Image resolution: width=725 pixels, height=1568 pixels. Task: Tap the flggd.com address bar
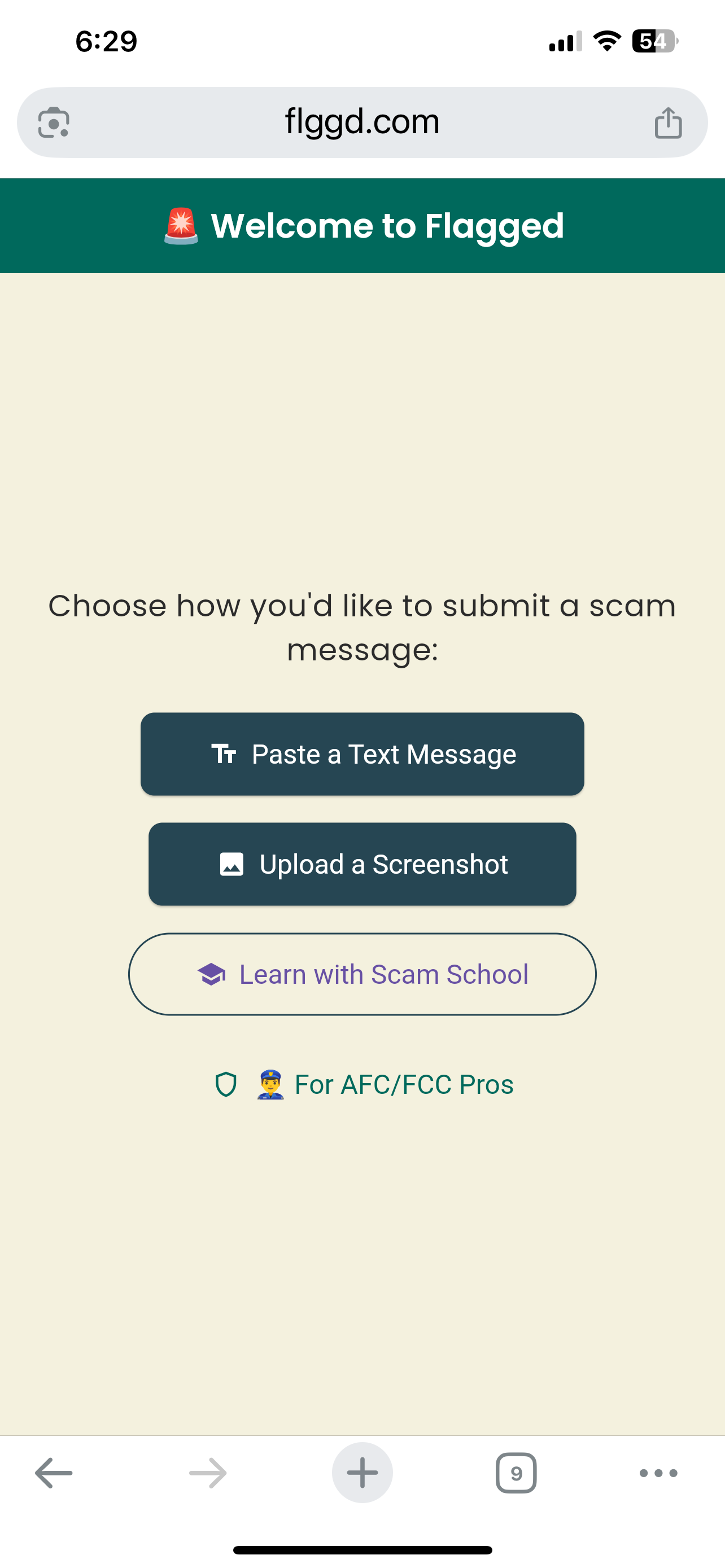362,122
